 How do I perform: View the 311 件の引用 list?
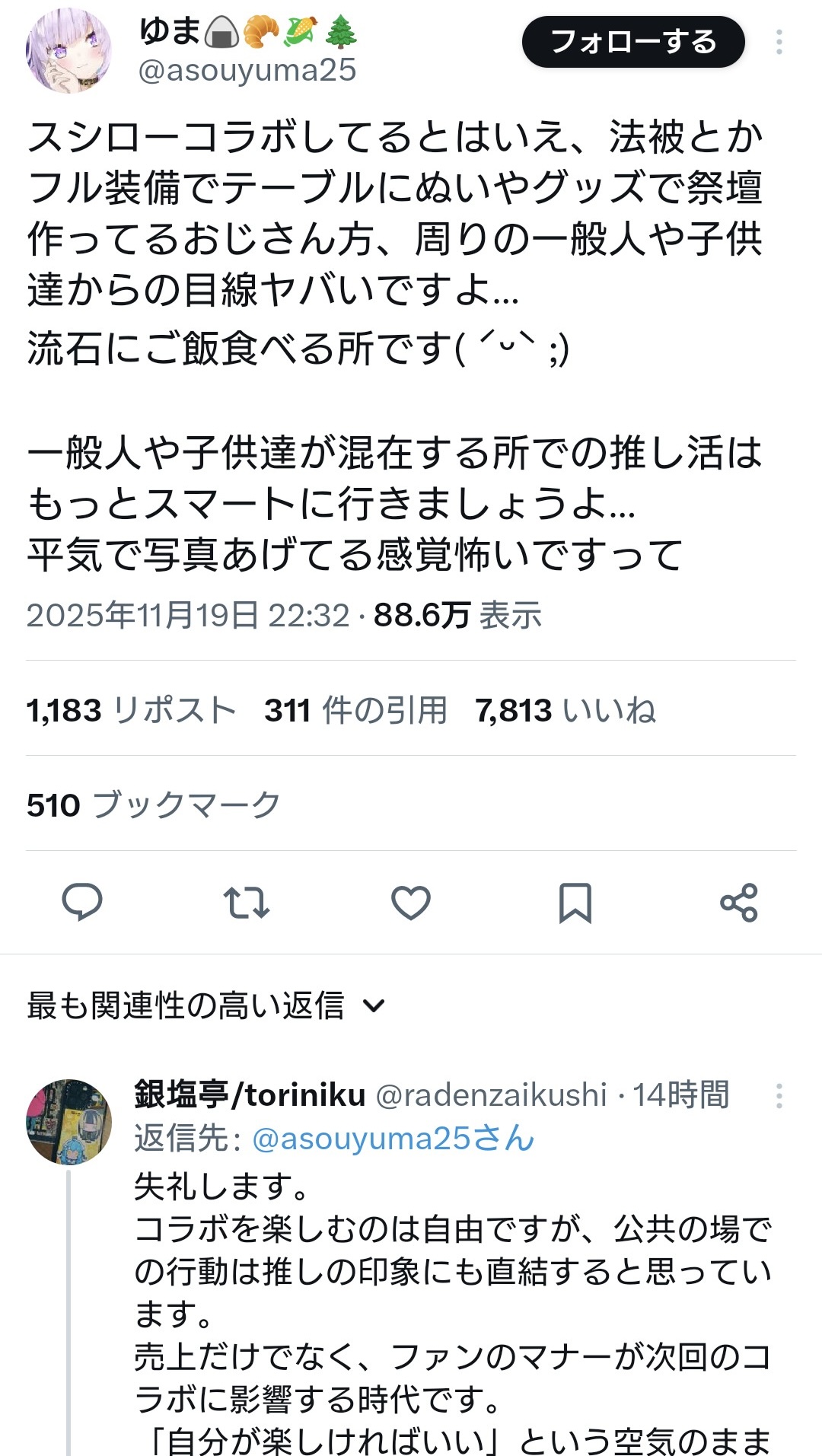[x=355, y=710]
